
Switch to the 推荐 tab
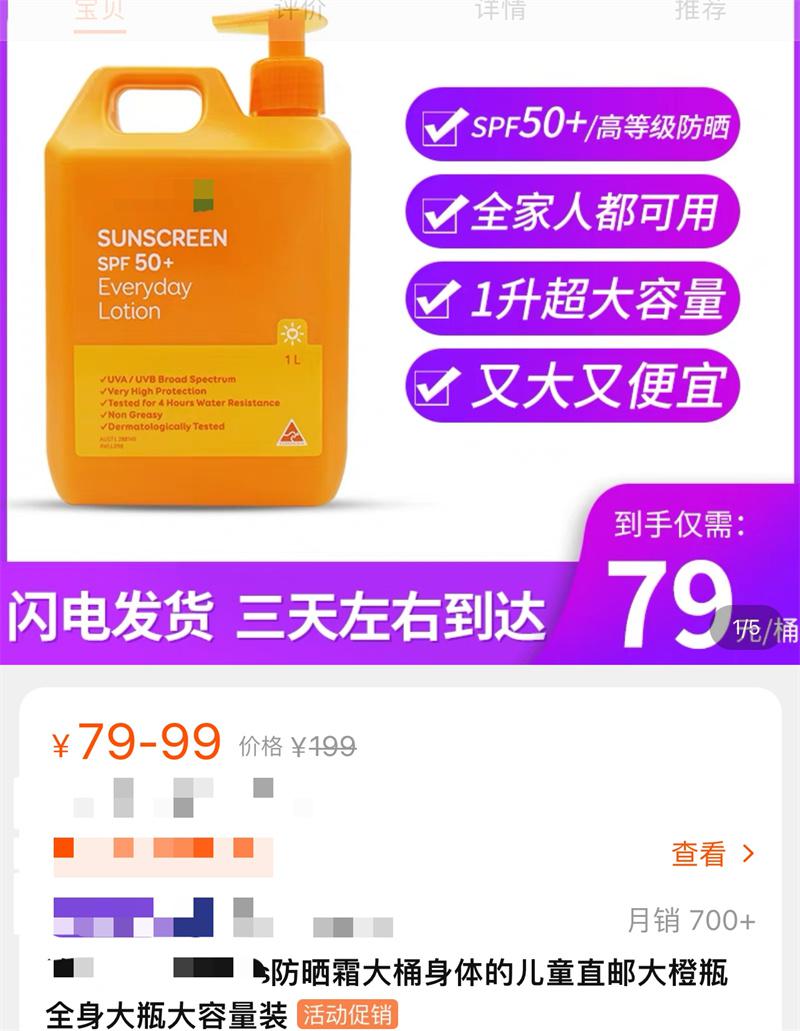point(700,12)
